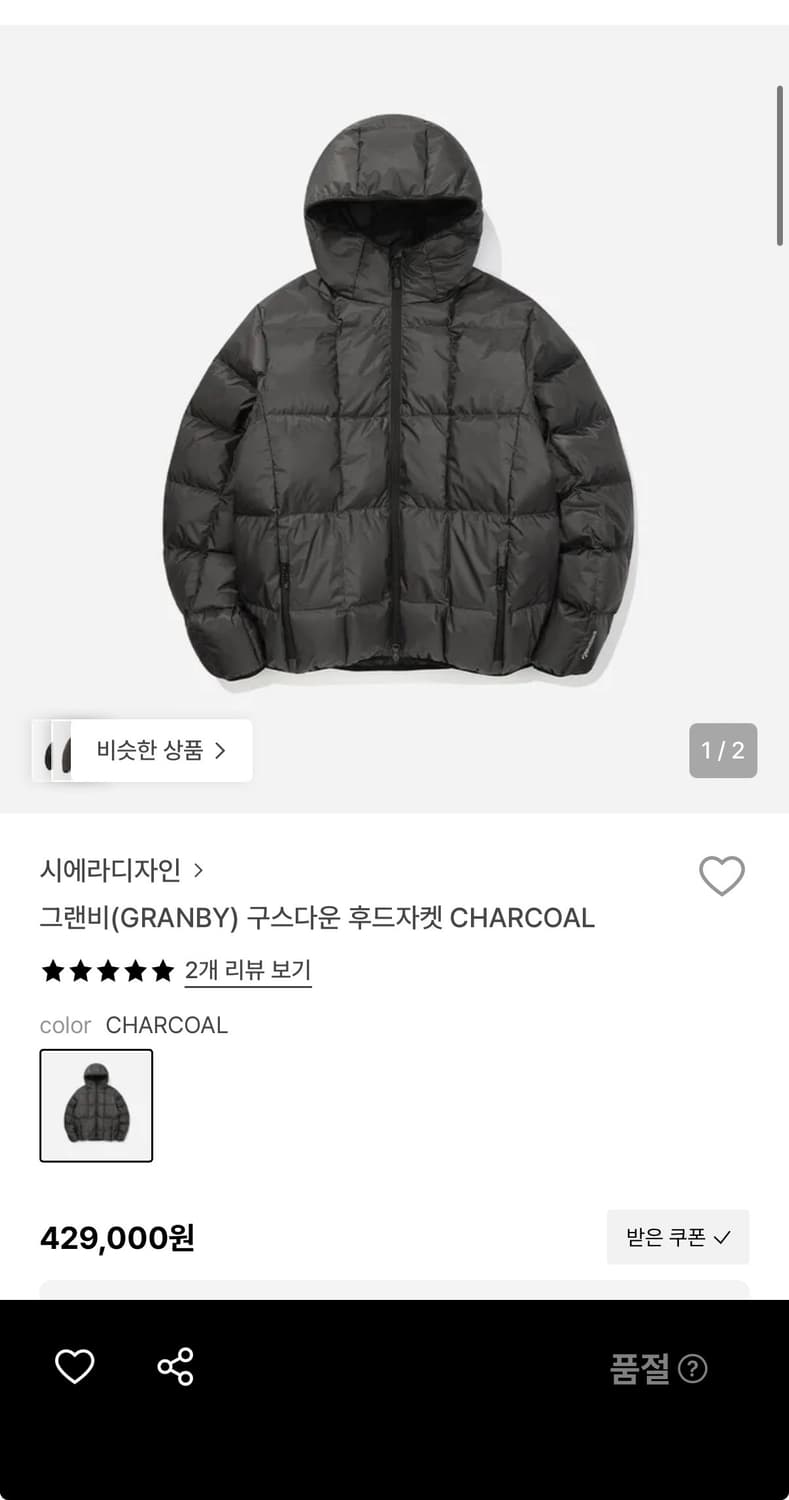
Task: Click the checkmark inside the 받은 쿠폰 button
Action: point(722,1237)
